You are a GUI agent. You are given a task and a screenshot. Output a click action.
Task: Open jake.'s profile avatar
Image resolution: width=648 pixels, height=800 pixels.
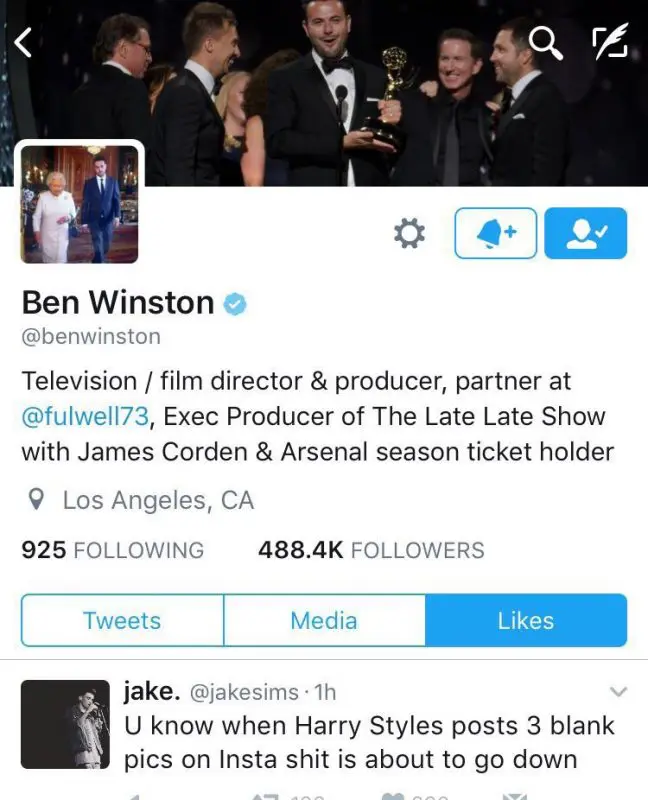[x=65, y=724]
